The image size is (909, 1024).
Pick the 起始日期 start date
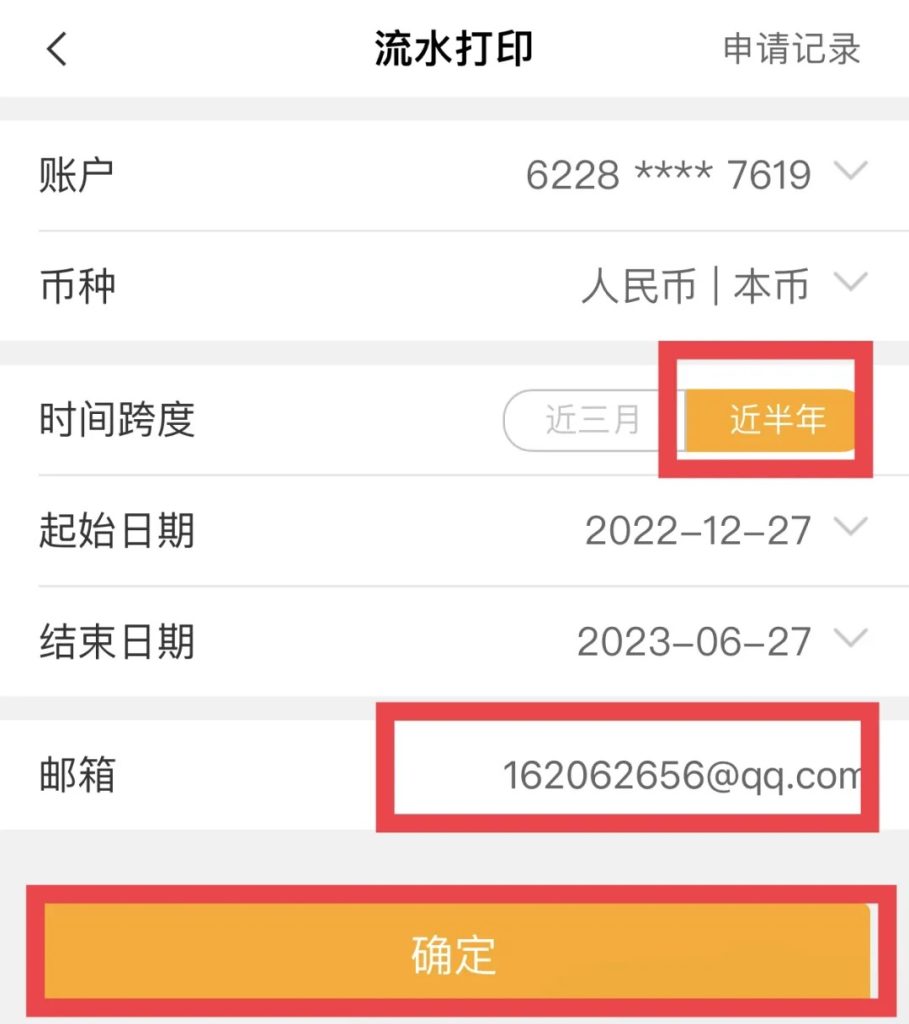tap(850, 528)
